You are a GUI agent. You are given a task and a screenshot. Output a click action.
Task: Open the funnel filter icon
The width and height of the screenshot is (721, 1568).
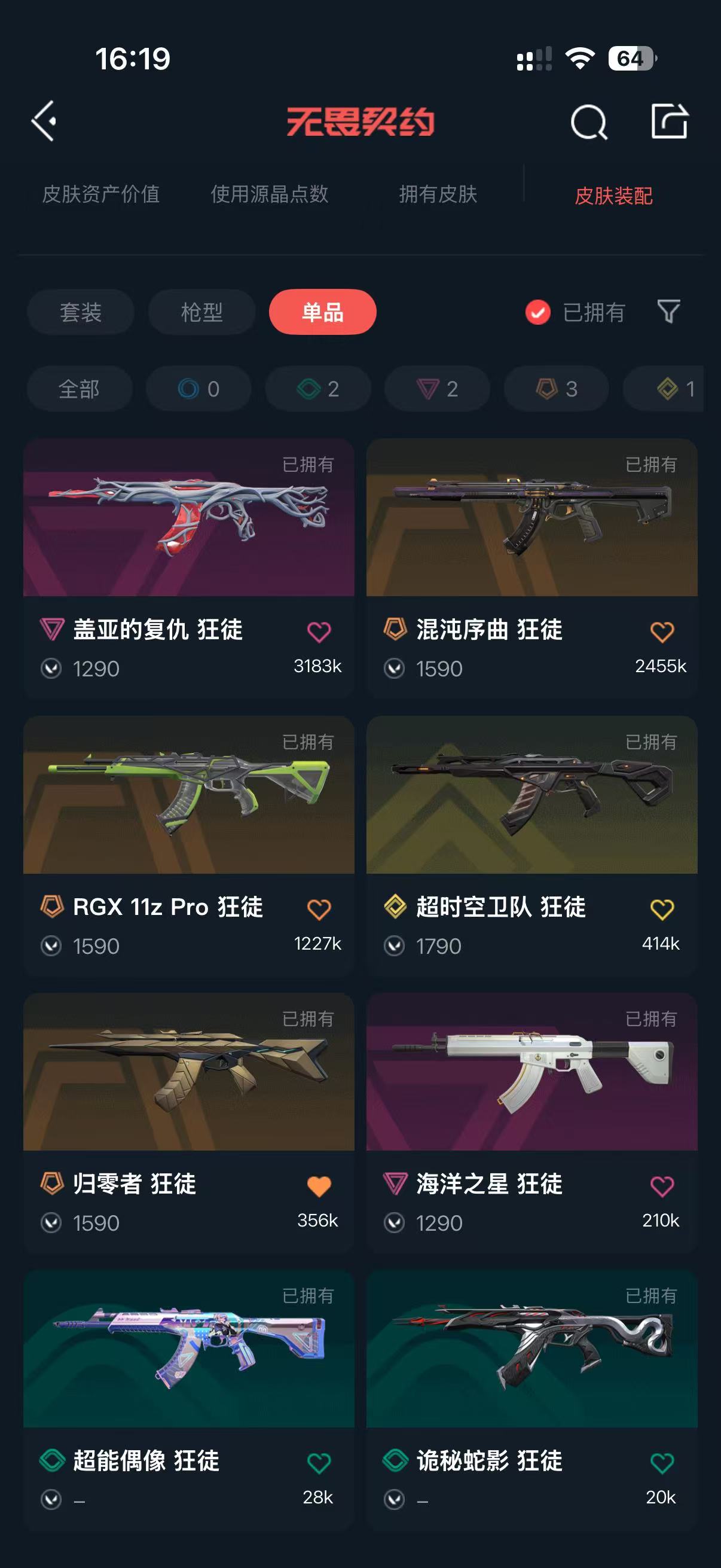(x=668, y=312)
